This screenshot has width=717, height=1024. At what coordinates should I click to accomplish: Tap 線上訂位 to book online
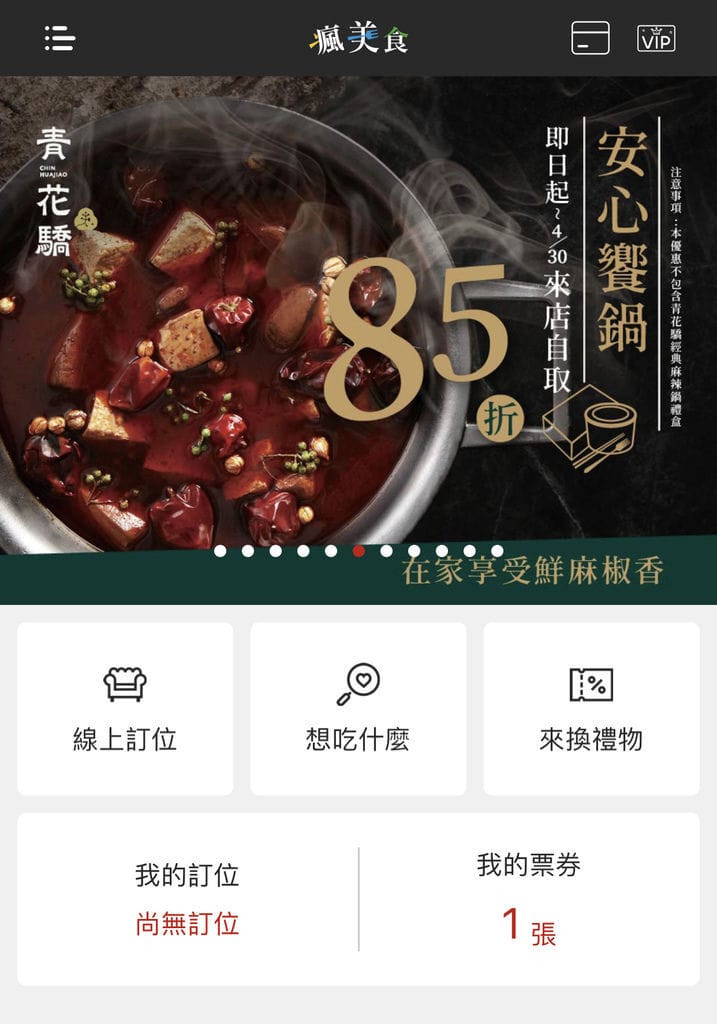point(125,709)
